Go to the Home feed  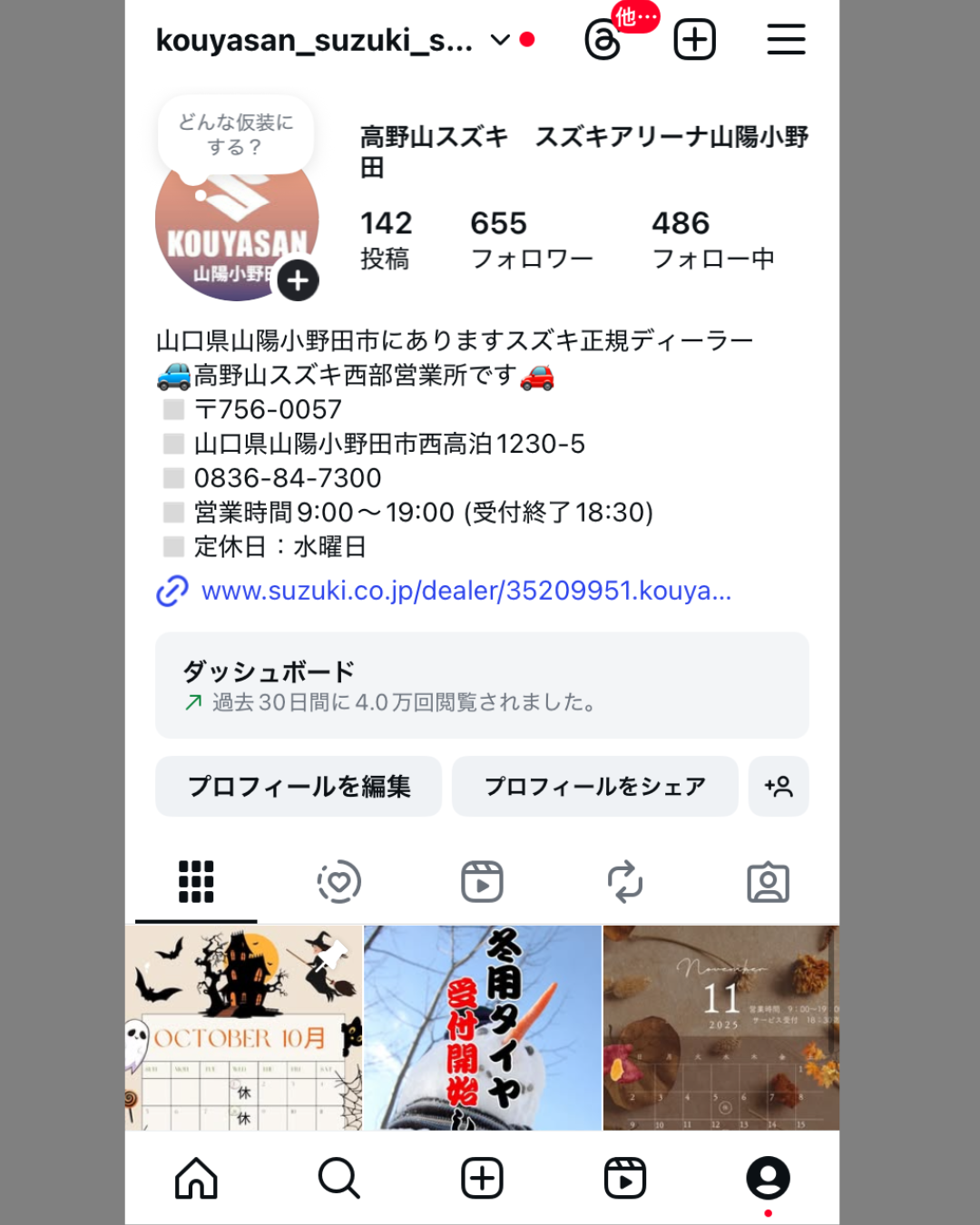click(x=196, y=1179)
